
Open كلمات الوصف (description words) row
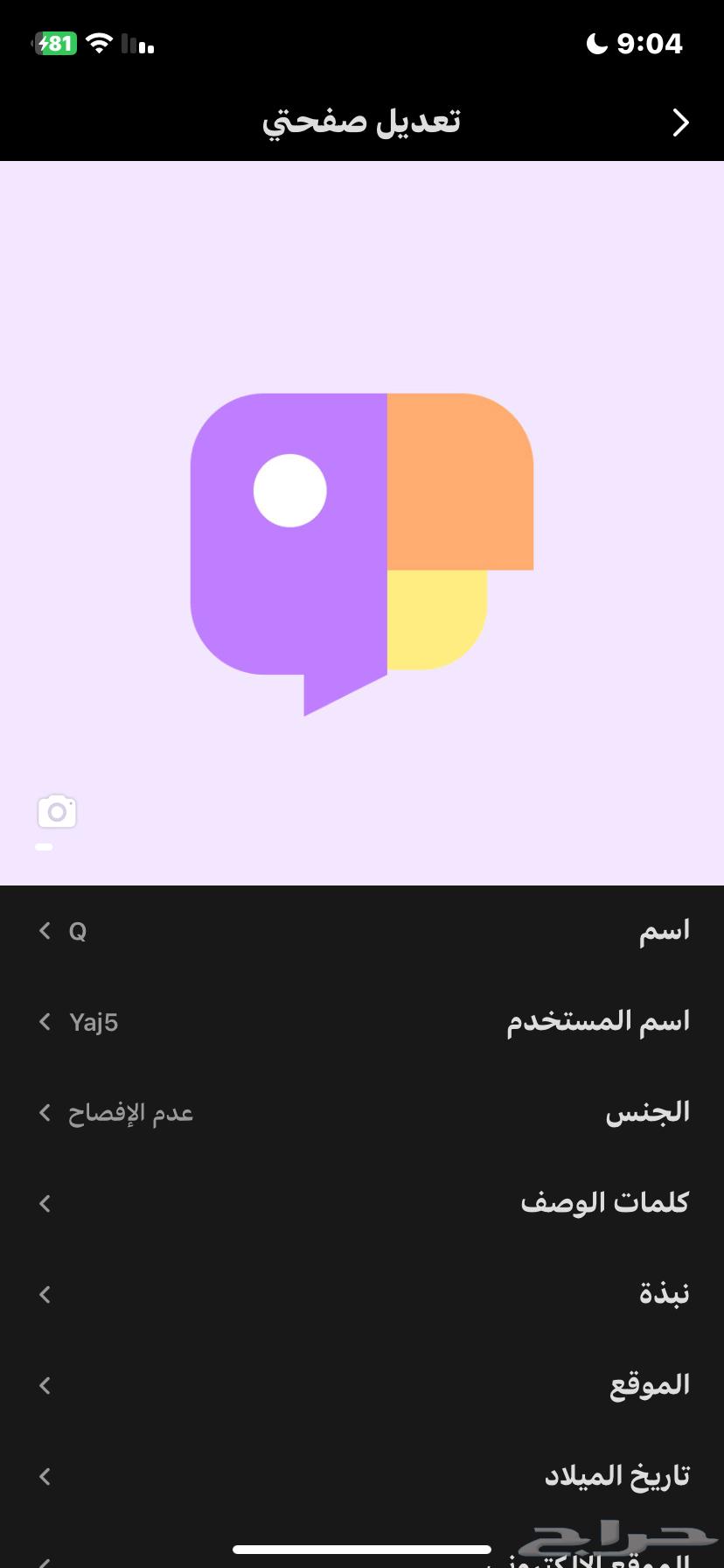coord(362,1203)
